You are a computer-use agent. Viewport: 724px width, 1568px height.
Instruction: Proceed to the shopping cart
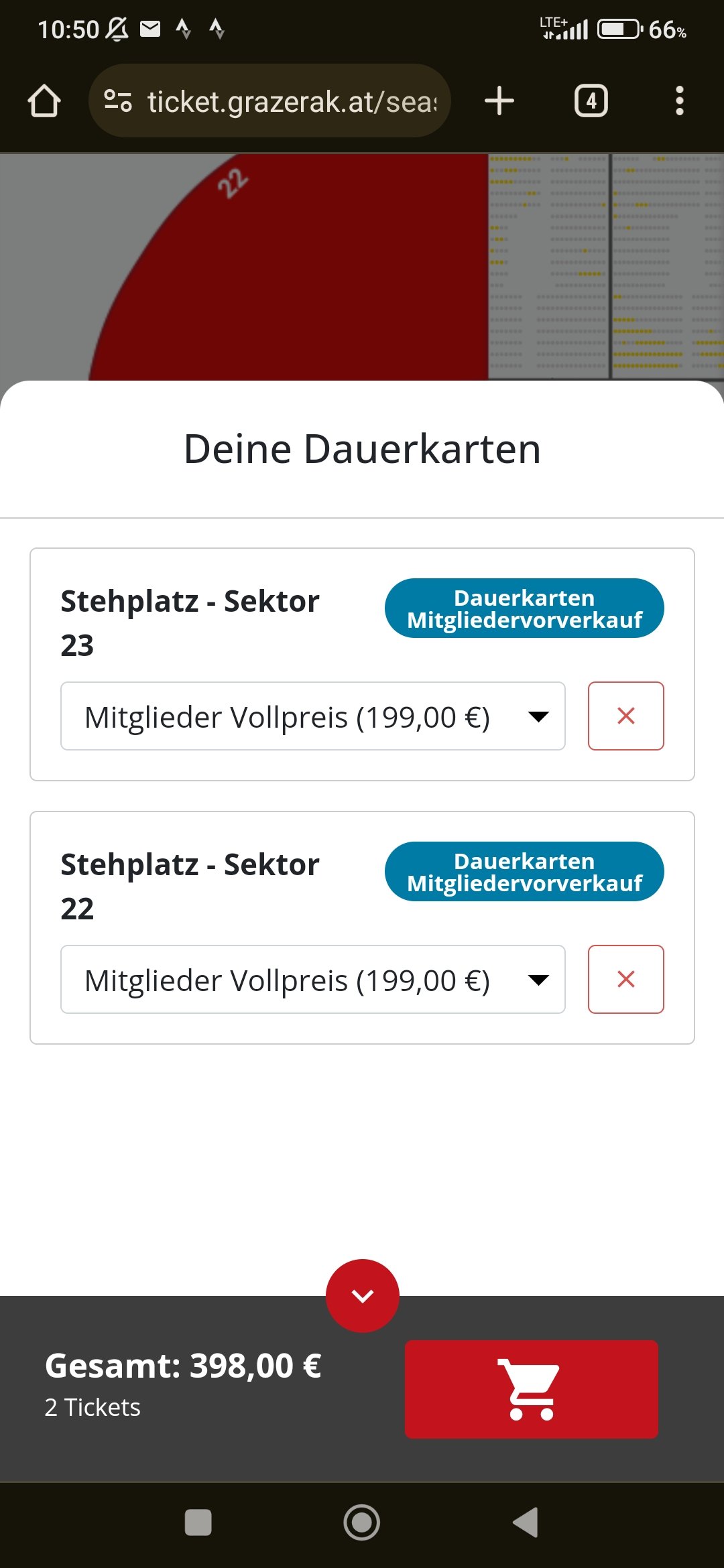pyautogui.click(x=532, y=1389)
